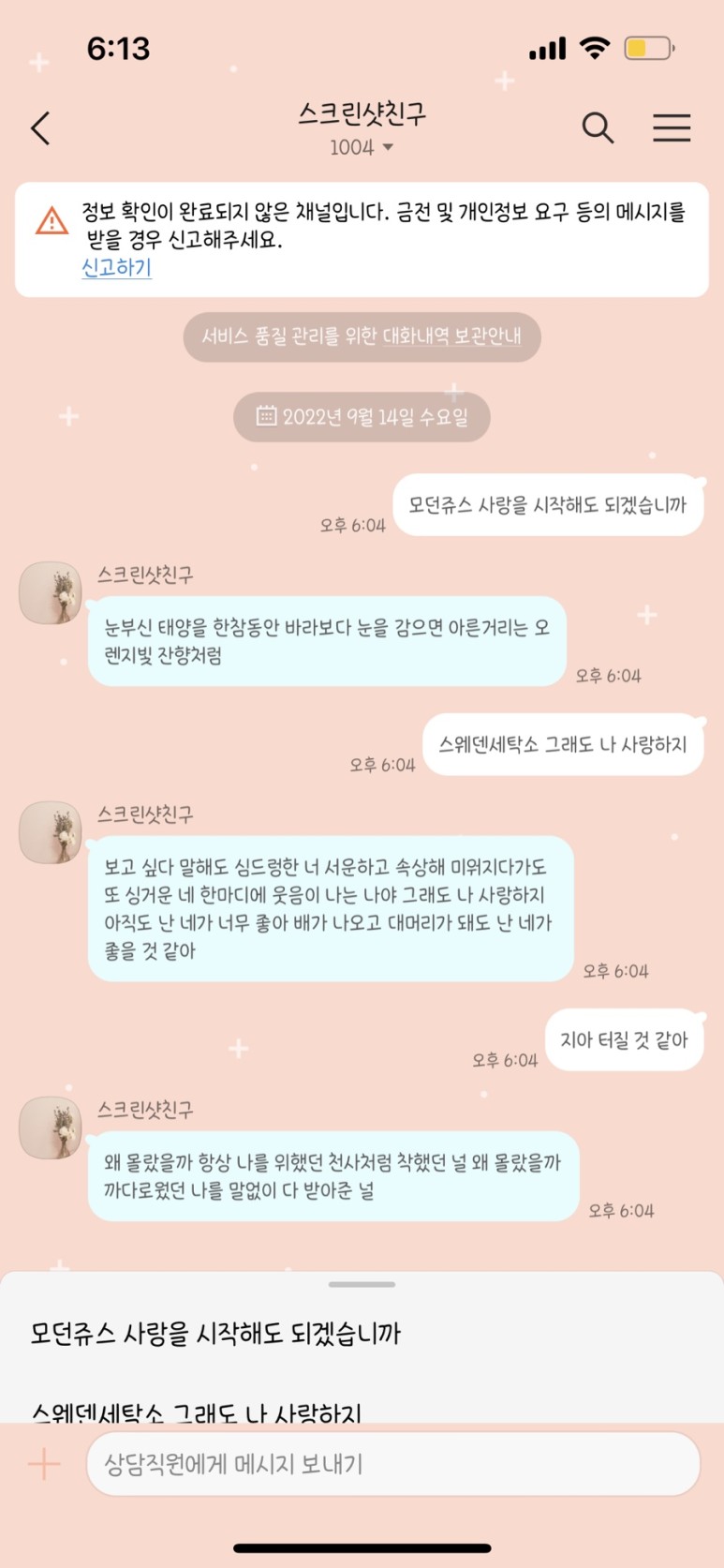Image resolution: width=724 pixels, height=1568 pixels.
Task: Focus the 상담직원에게 메시지 보내기 field
Action: click(393, 1464)
